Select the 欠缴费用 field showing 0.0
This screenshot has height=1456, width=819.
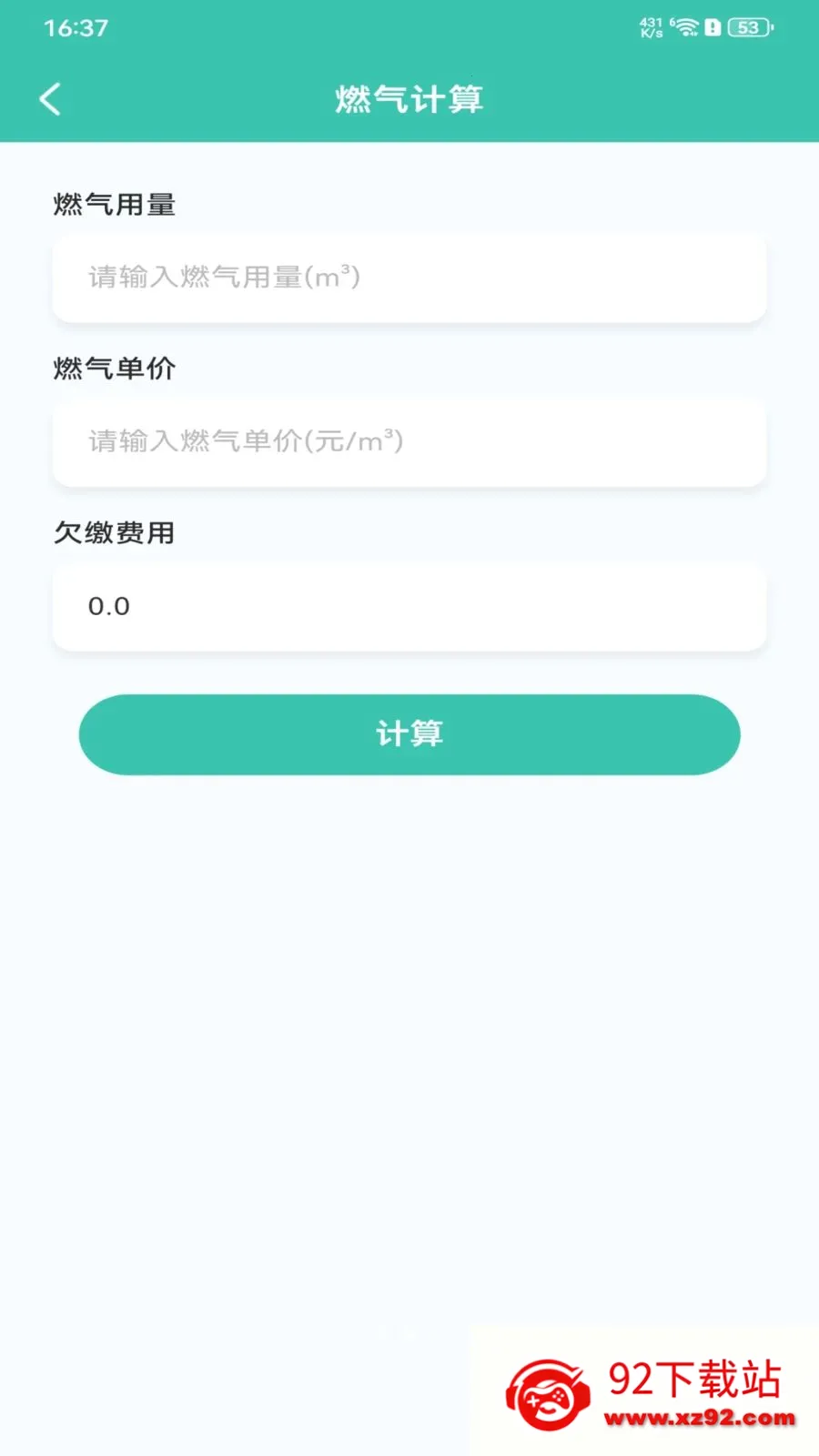coord(409,607)
